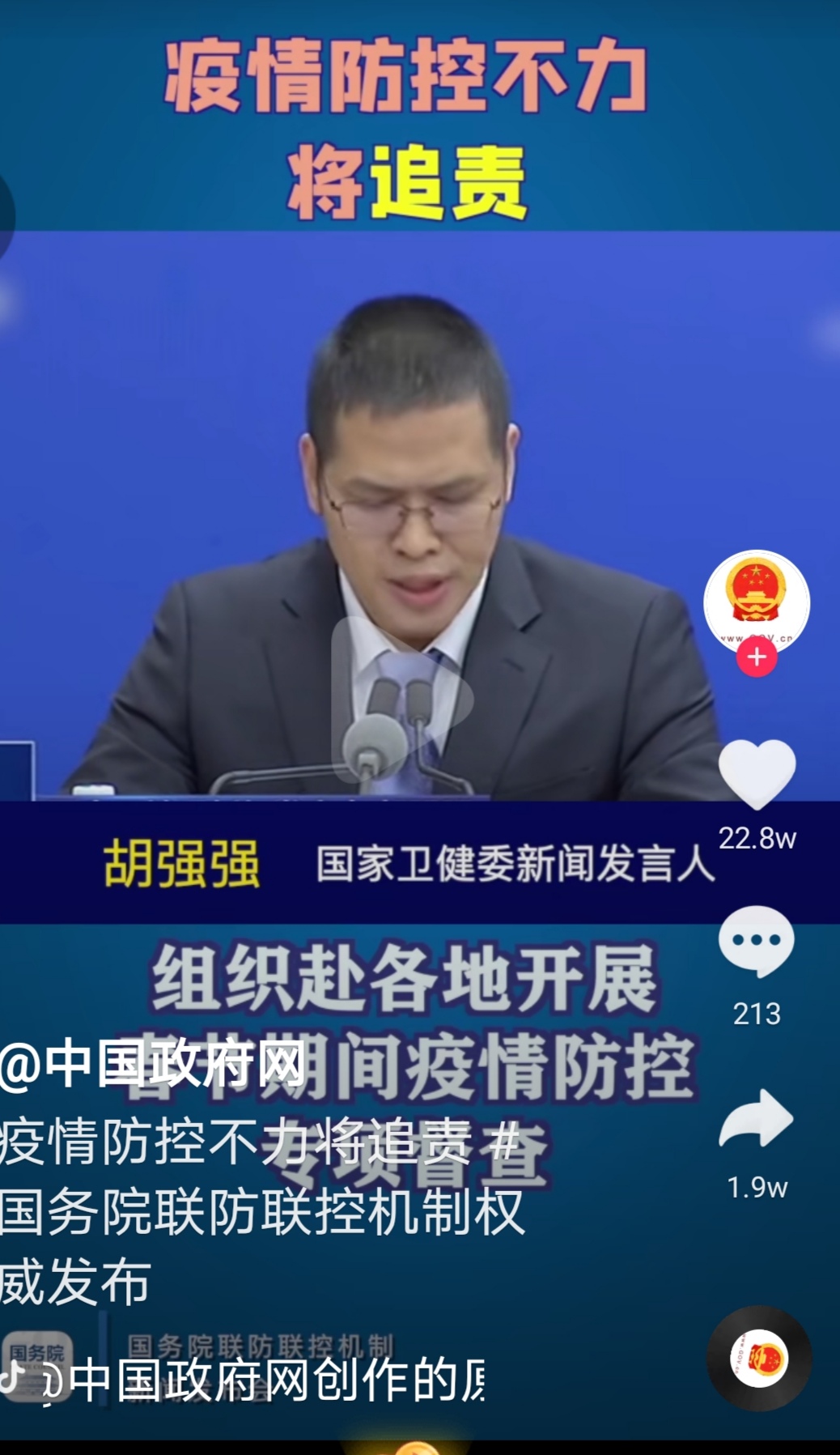The height and width of the screenshot is (1455, 840).
Task: Resume the paused video
Action: tap(402, 698)
